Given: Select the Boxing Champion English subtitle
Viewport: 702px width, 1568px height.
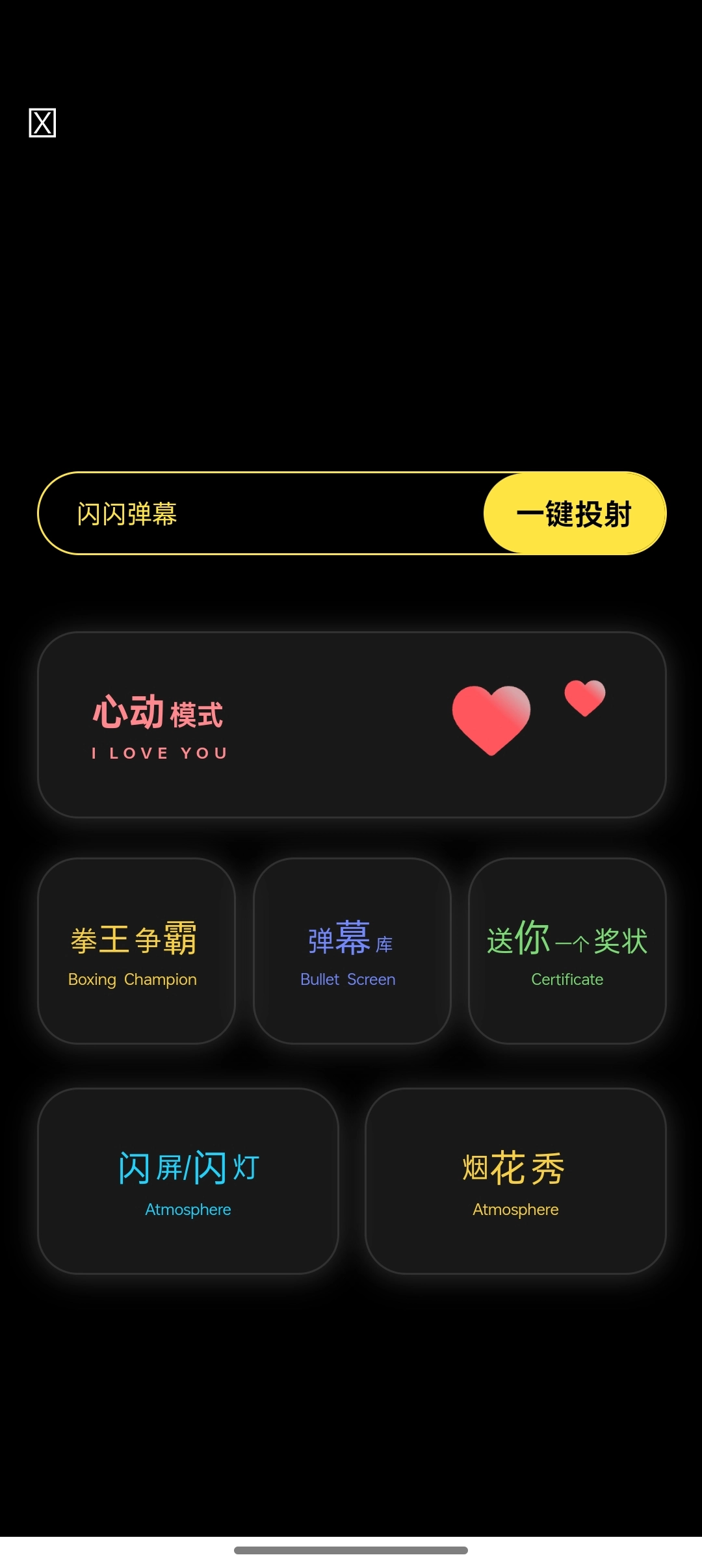Looking at the screenshot, I should point(133,979).
